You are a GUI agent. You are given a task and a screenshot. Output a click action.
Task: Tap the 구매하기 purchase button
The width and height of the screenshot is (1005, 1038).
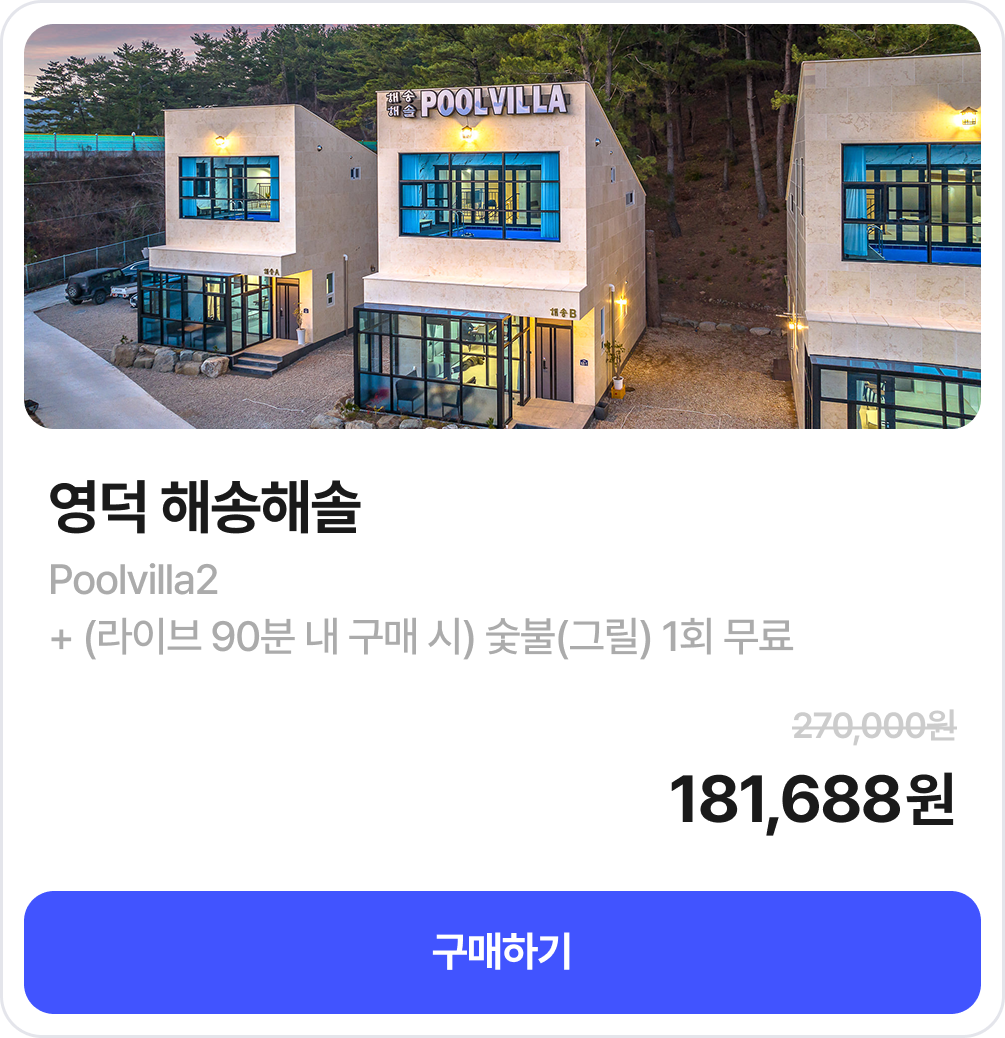pos(502,952)
